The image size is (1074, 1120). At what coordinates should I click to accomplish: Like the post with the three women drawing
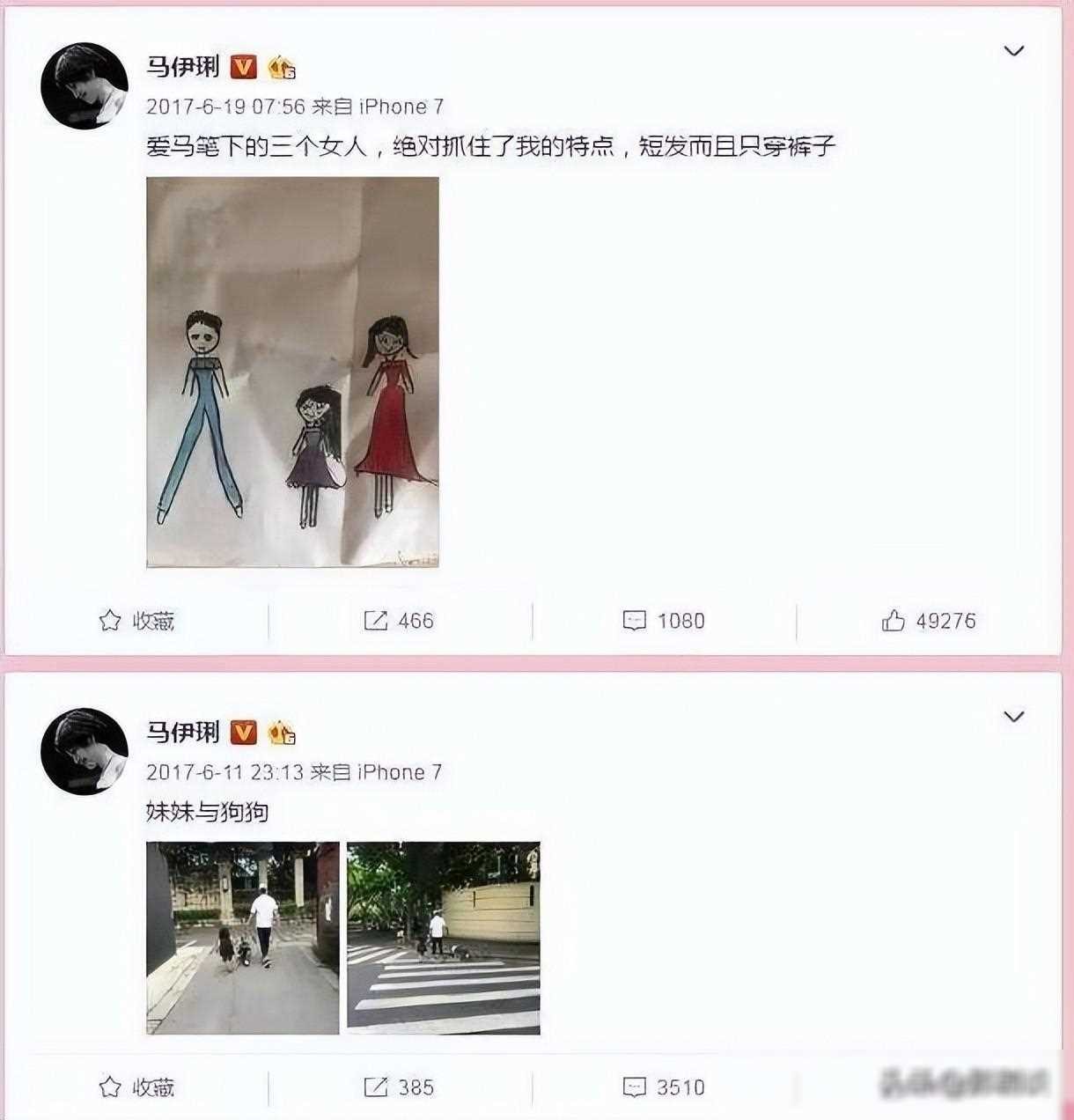coord(928,622)
